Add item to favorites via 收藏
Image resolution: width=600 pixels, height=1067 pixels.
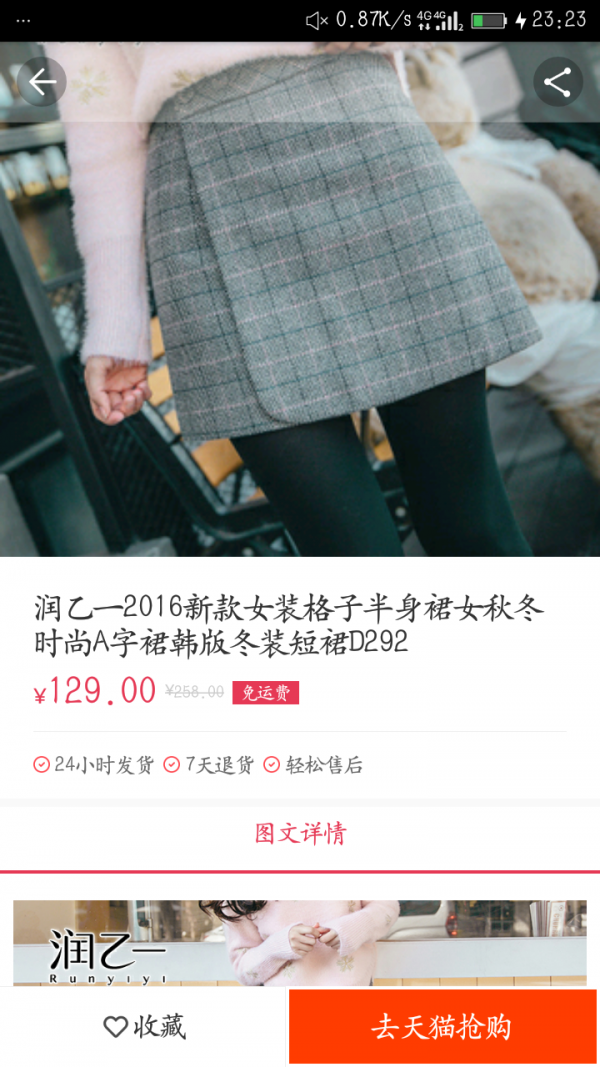(x=145, y=1026)
